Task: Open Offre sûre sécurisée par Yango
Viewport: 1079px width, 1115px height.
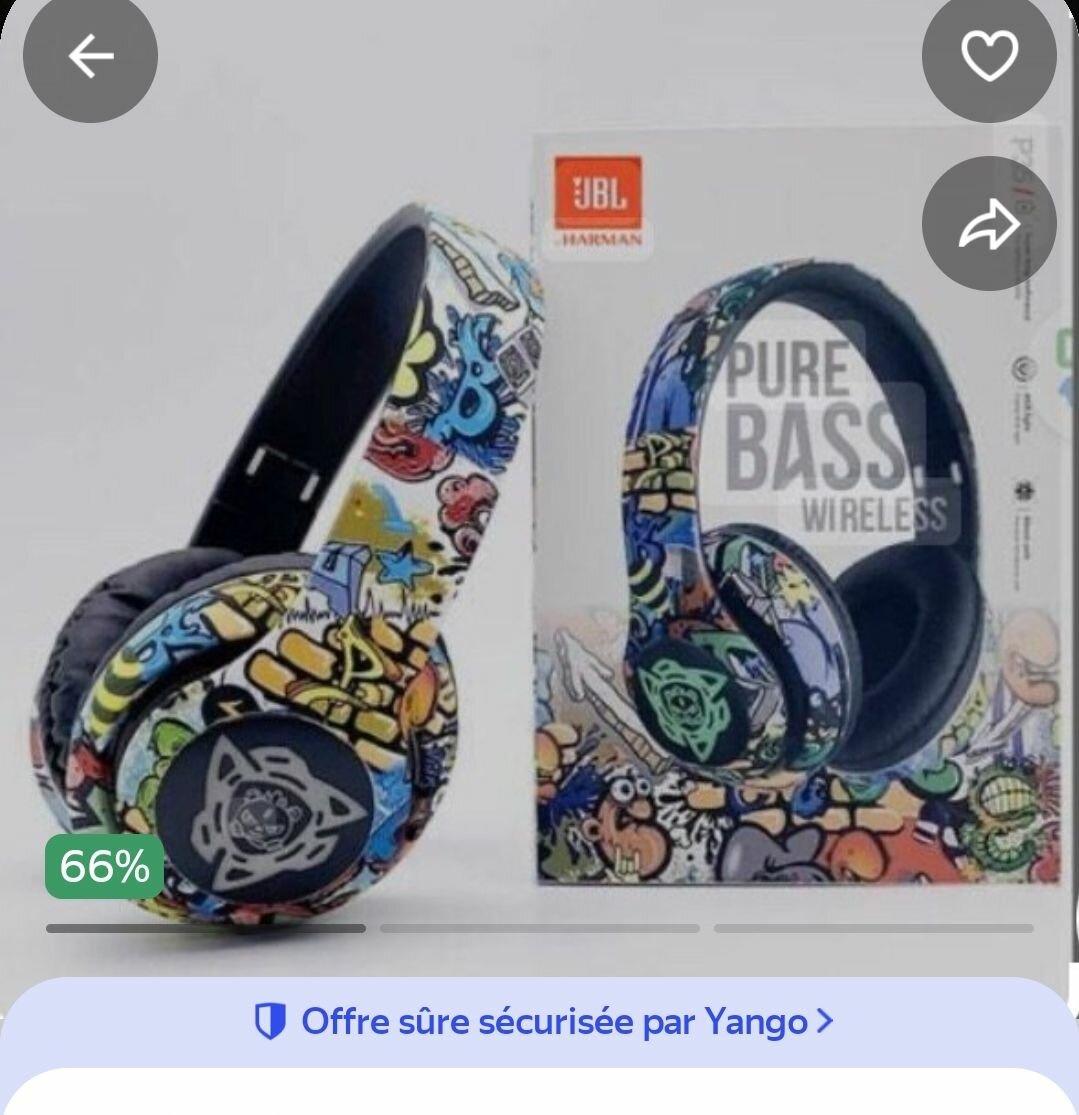Action: point(542,1021)
